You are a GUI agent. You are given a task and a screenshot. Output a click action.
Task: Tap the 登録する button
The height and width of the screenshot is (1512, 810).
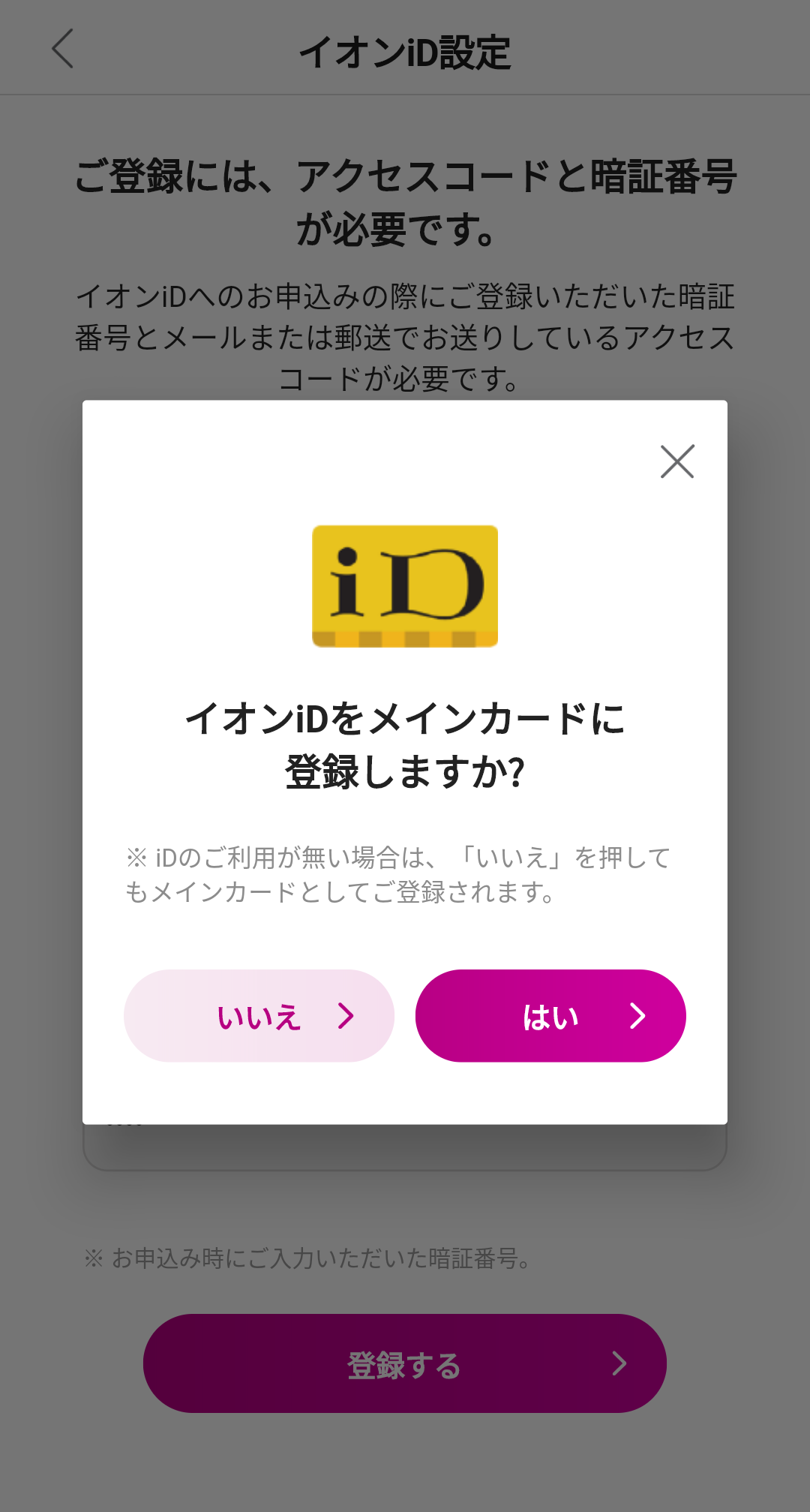click(405, 1363)
